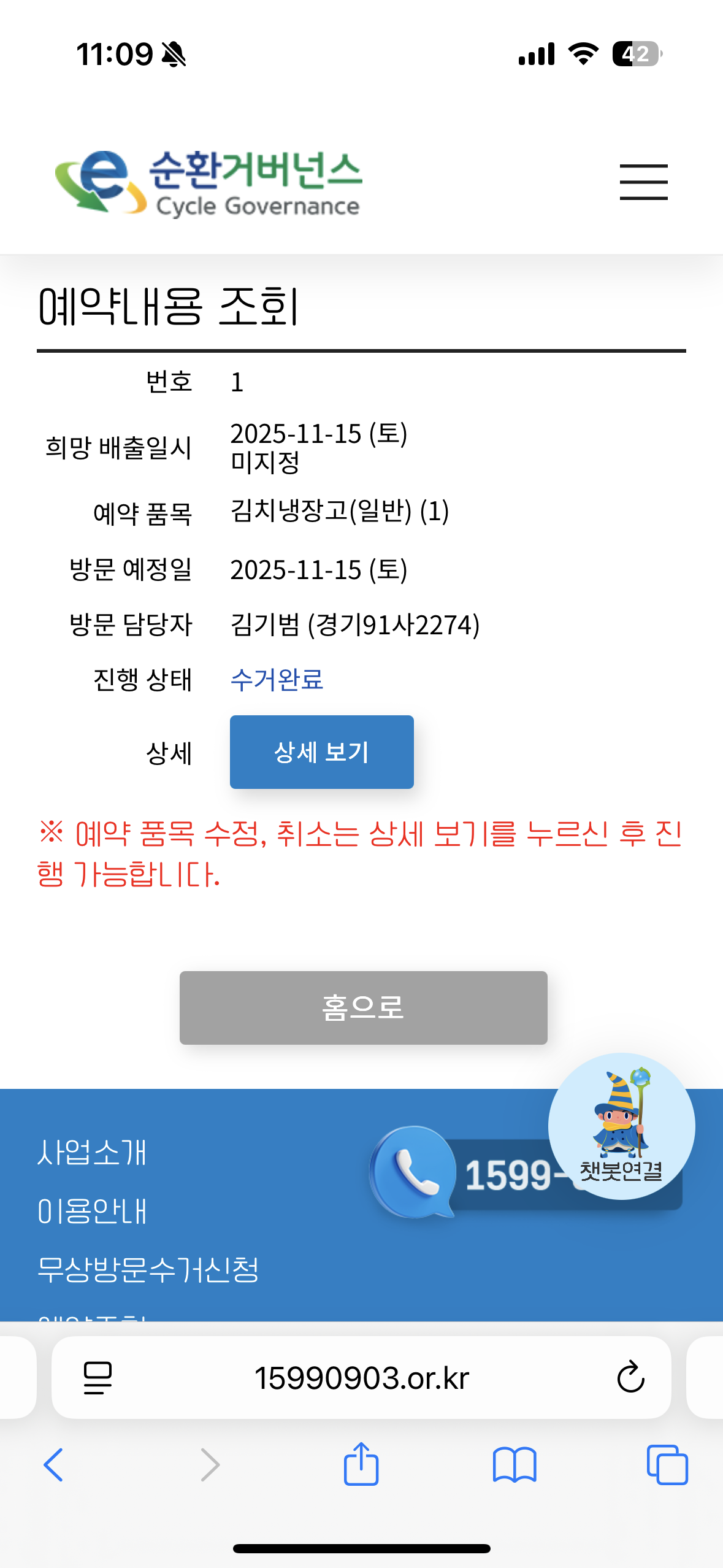The height and width of the screenshot is (1568, 723).
Task: Open Safari bookmarks
Action: click(x=515, y=1465)
